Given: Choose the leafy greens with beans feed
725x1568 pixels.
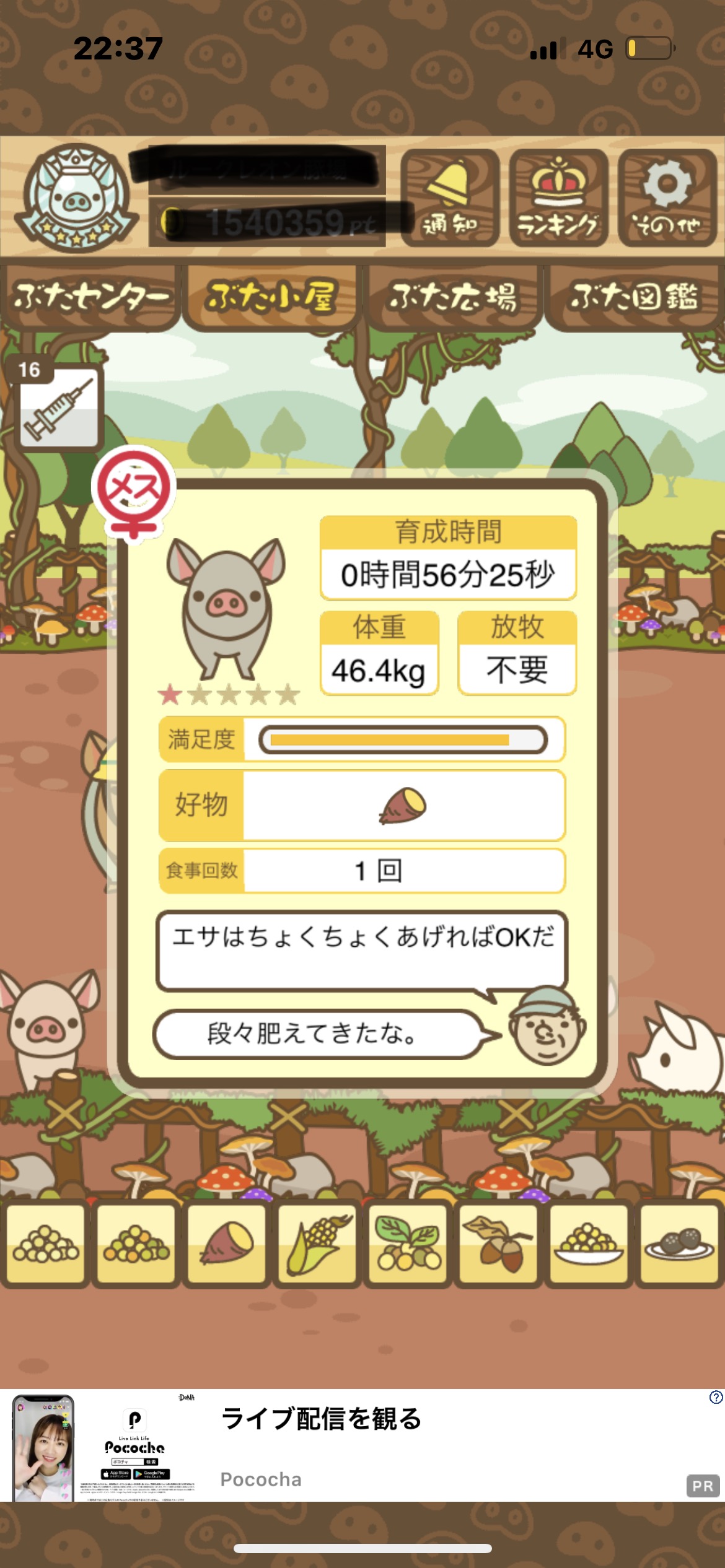Looking at the screenshot, I should [408, 1243].
